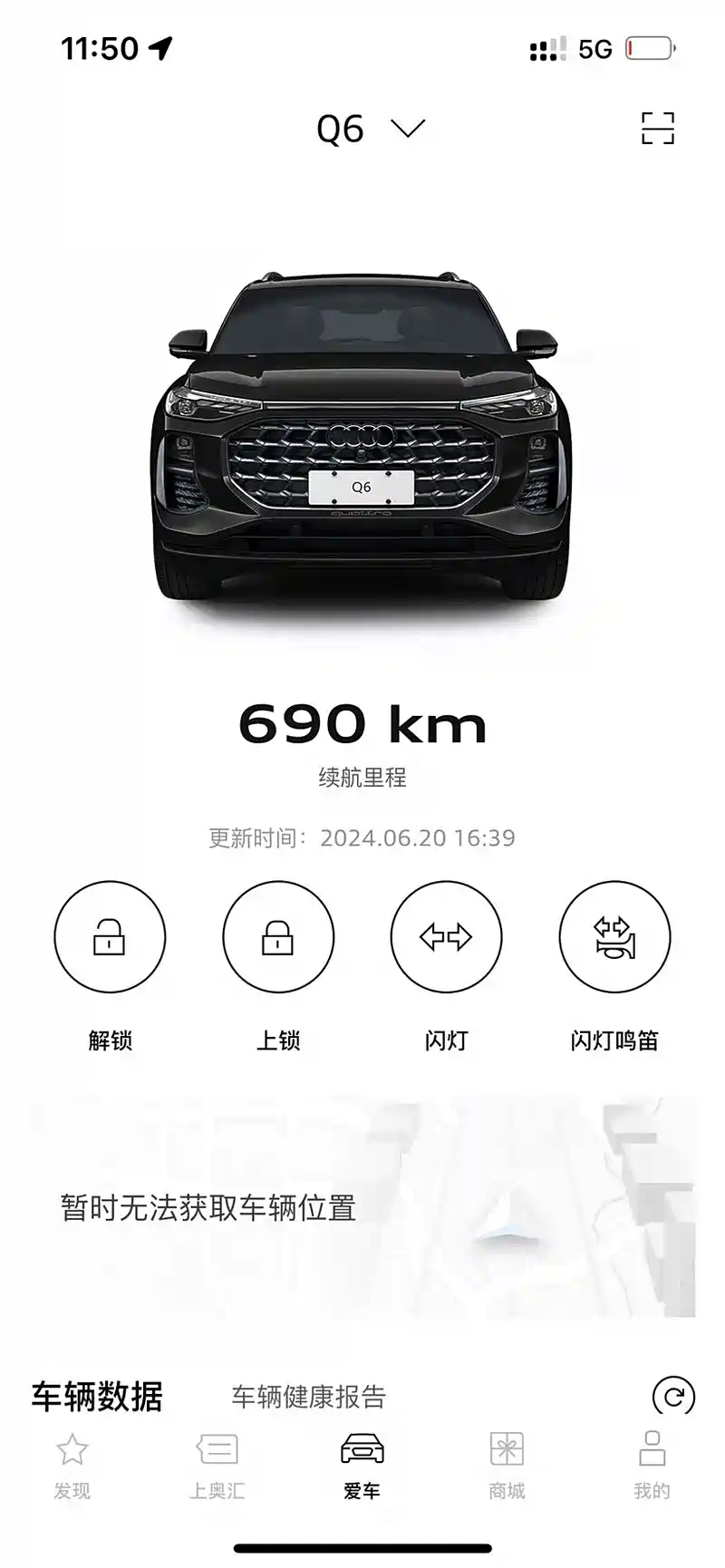The height and width of the screenshot is (1568, 725).
Task: Open the 我的 profile tab
Action: 652,1466
